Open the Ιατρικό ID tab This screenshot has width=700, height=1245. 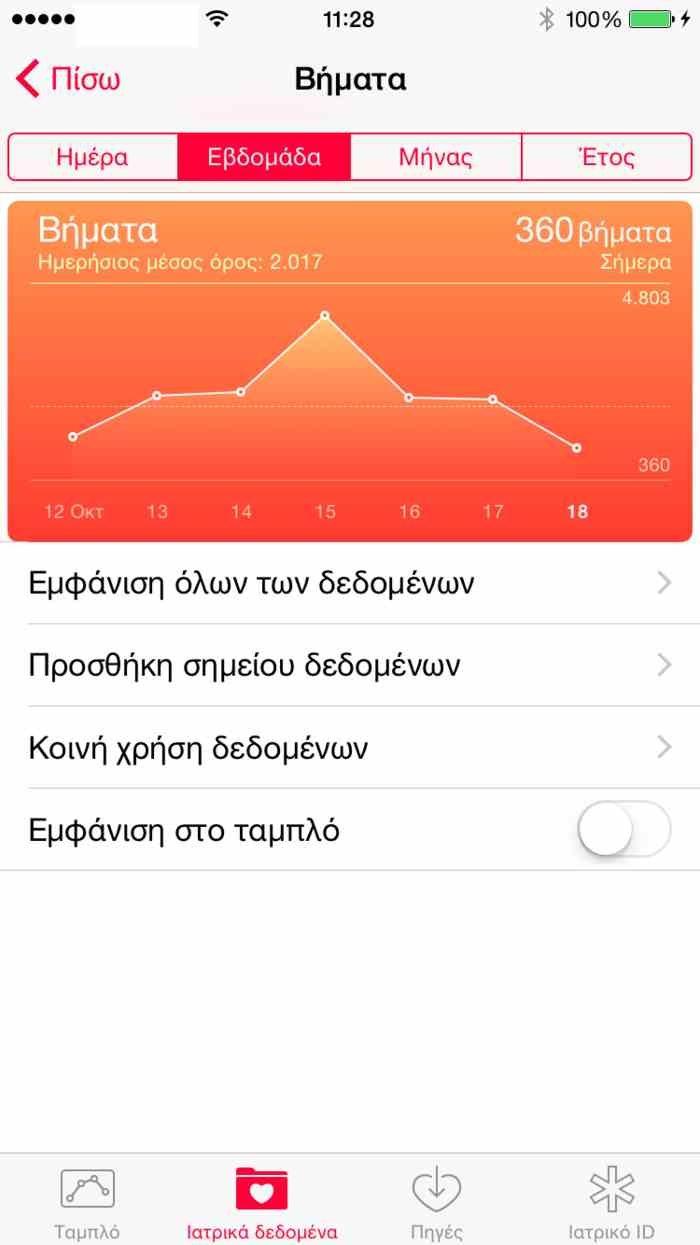pyautogui.click(x=612, y=1203)
